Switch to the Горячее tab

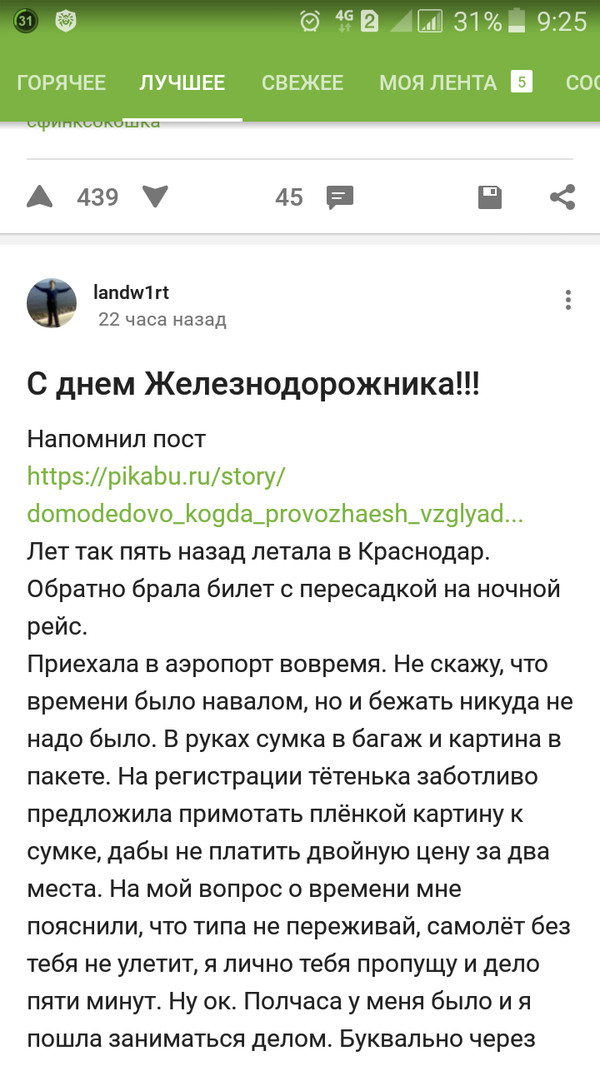pos(61,83)
